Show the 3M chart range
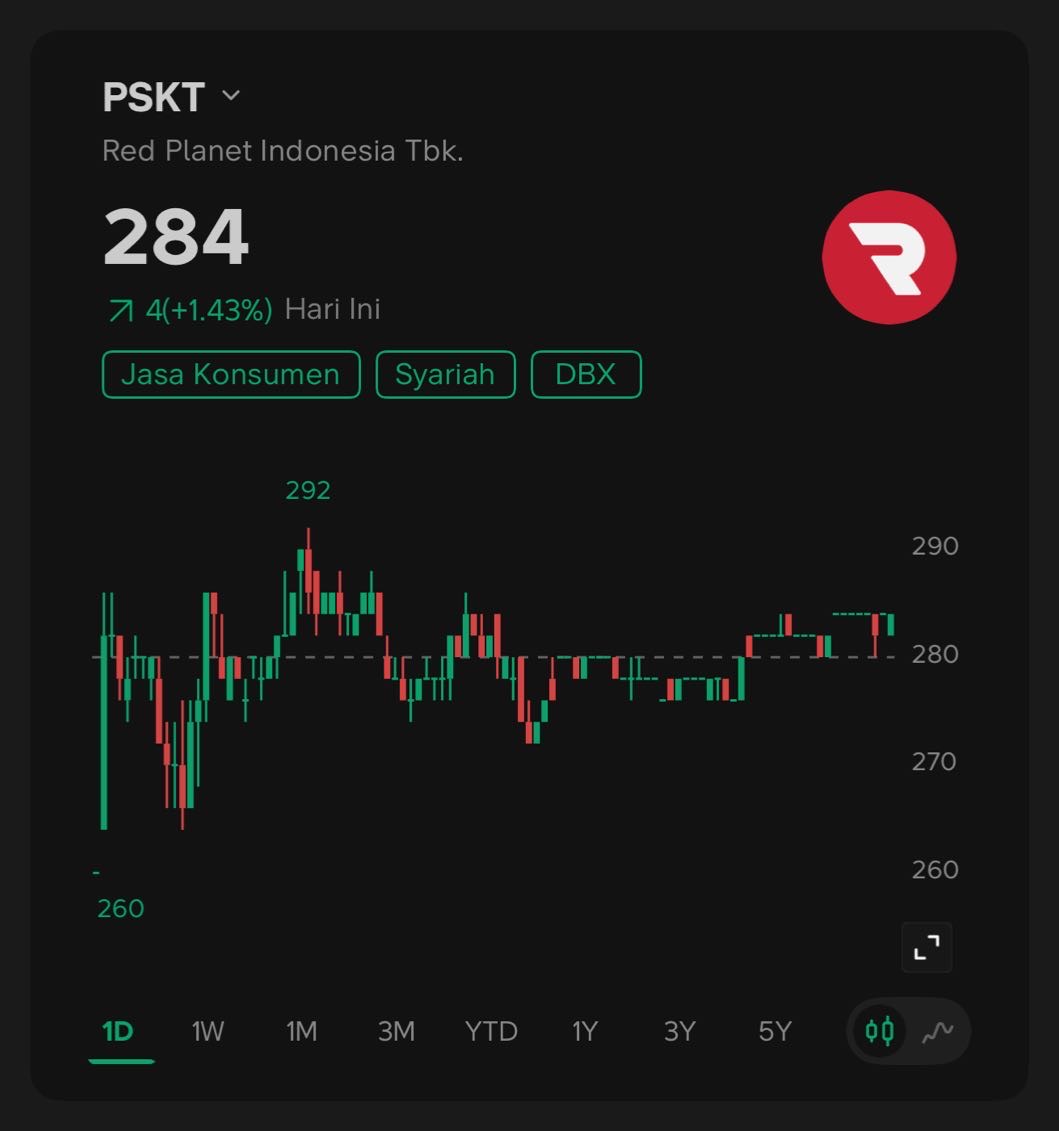The height and width of the screenshot is (1131, 1059). (396, 1031)
